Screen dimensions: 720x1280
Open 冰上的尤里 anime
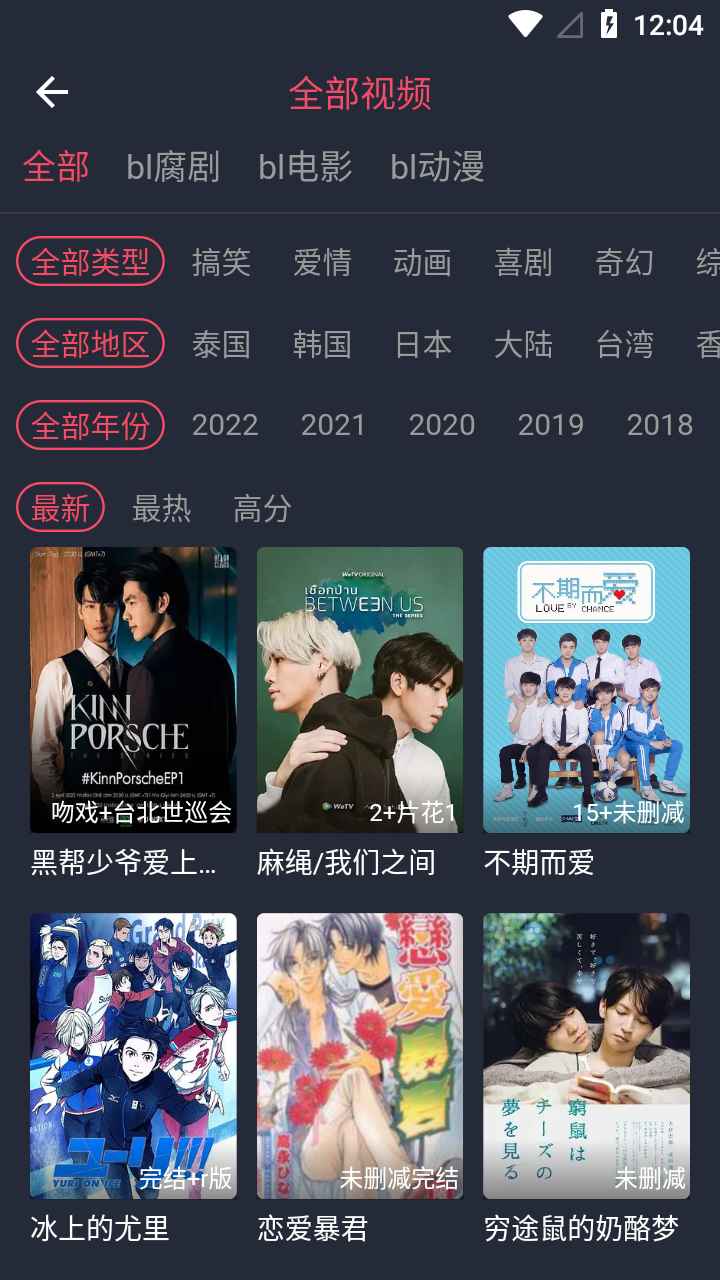click(133, 1055)
